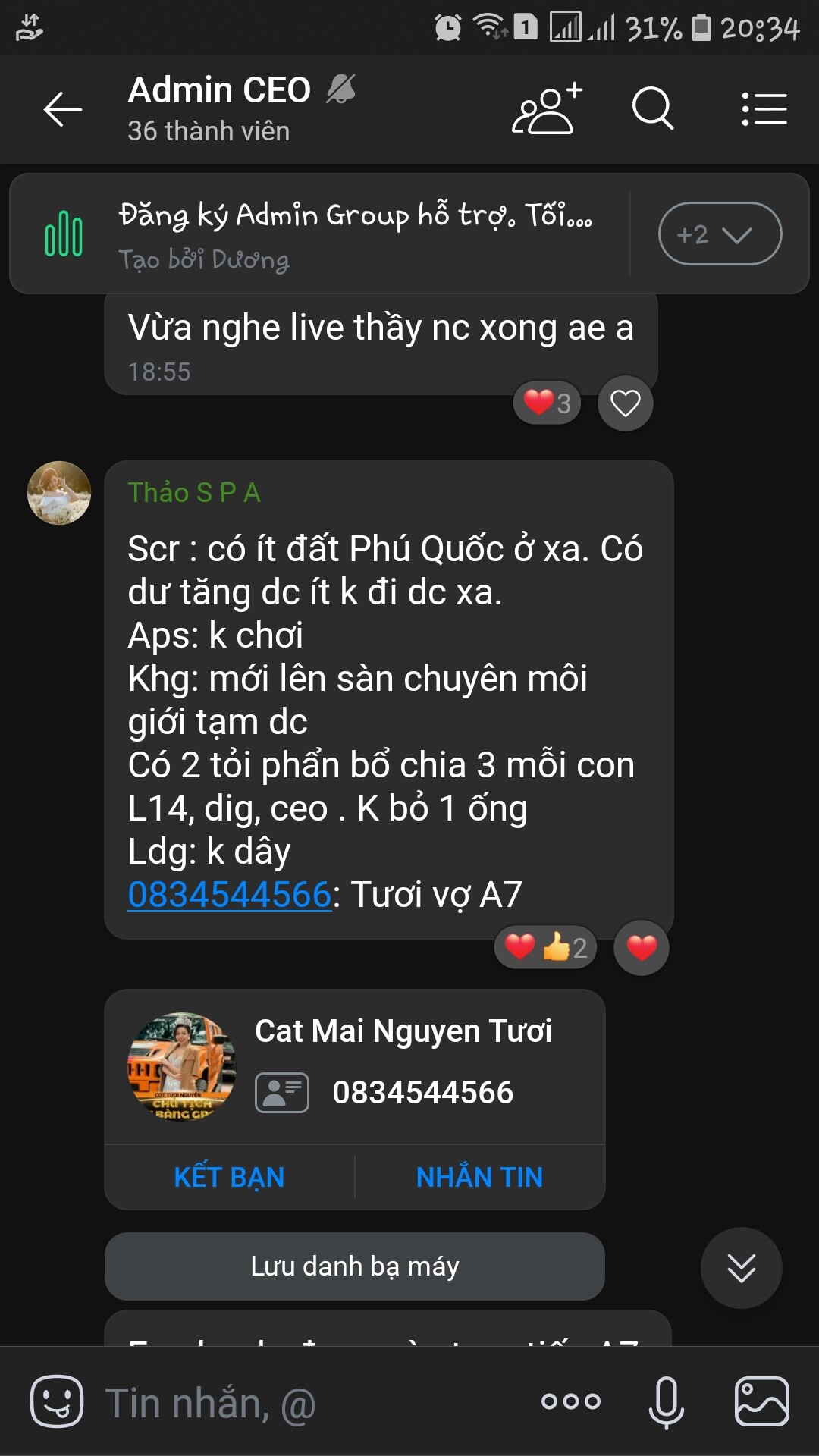Screen dimensions: 819x1456
Task: Search messages in this conversation
Action: [652, 109]
